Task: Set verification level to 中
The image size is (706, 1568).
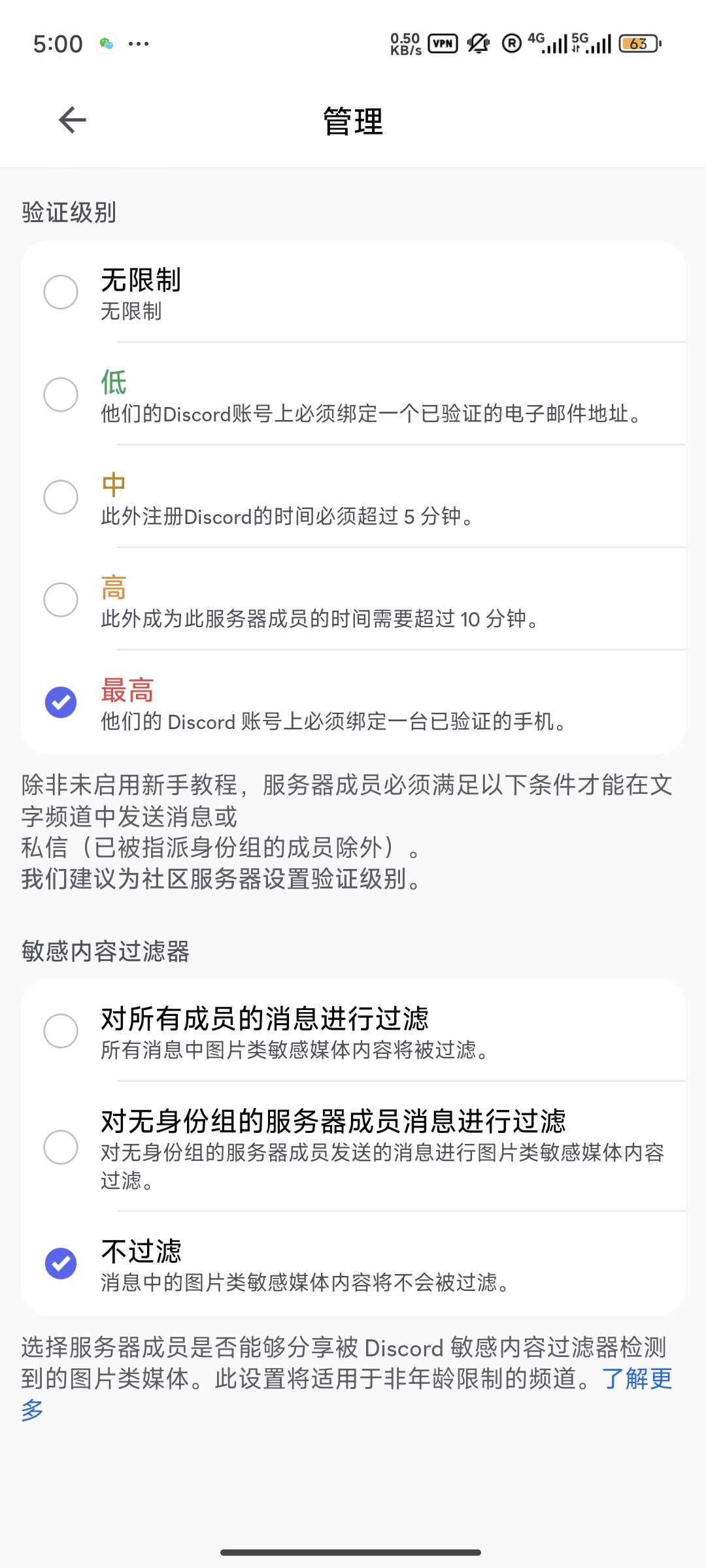Action: coord(61,497)
